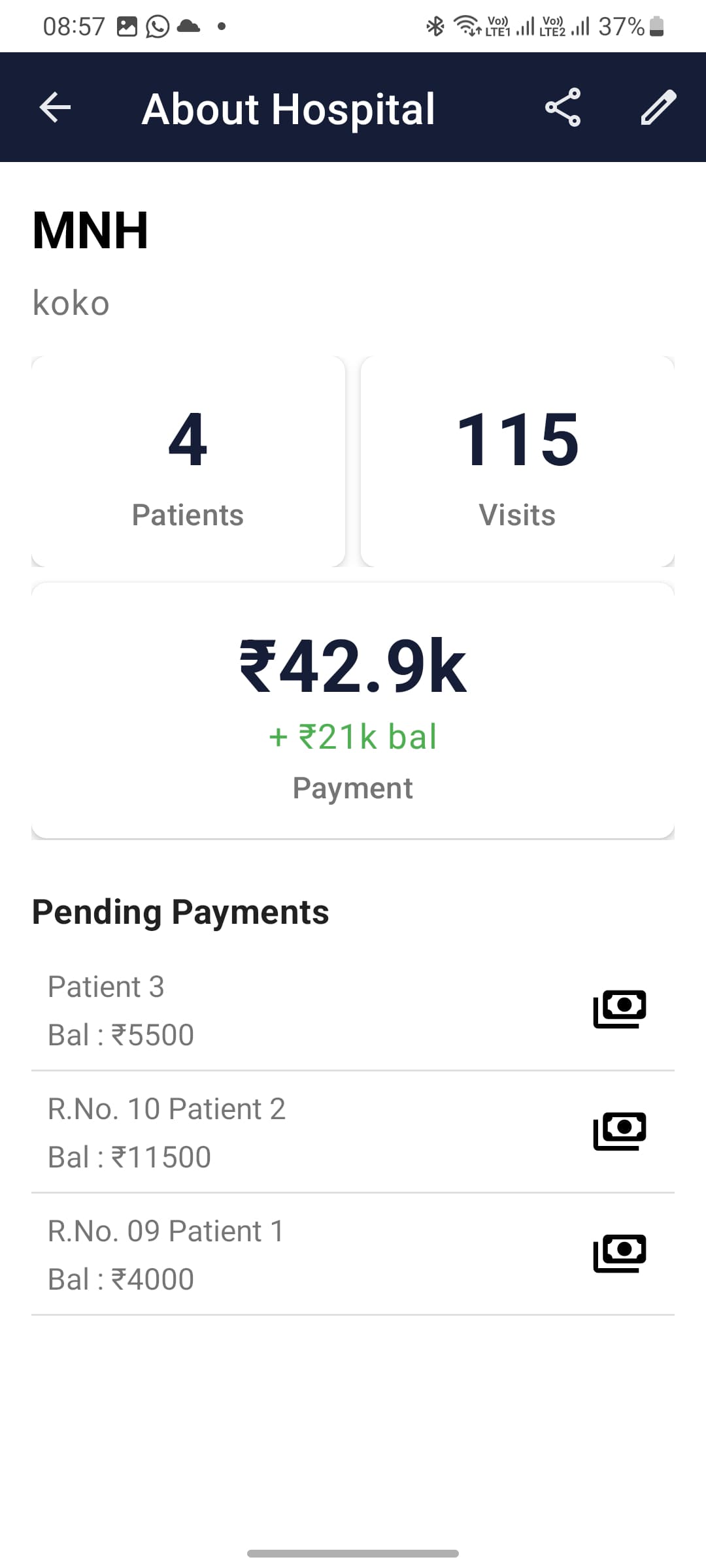Tap the payment icon for R.No. 10 Patient 2
The height and width of the screenshot is (1568, 706).
(x=620, y=1131)
